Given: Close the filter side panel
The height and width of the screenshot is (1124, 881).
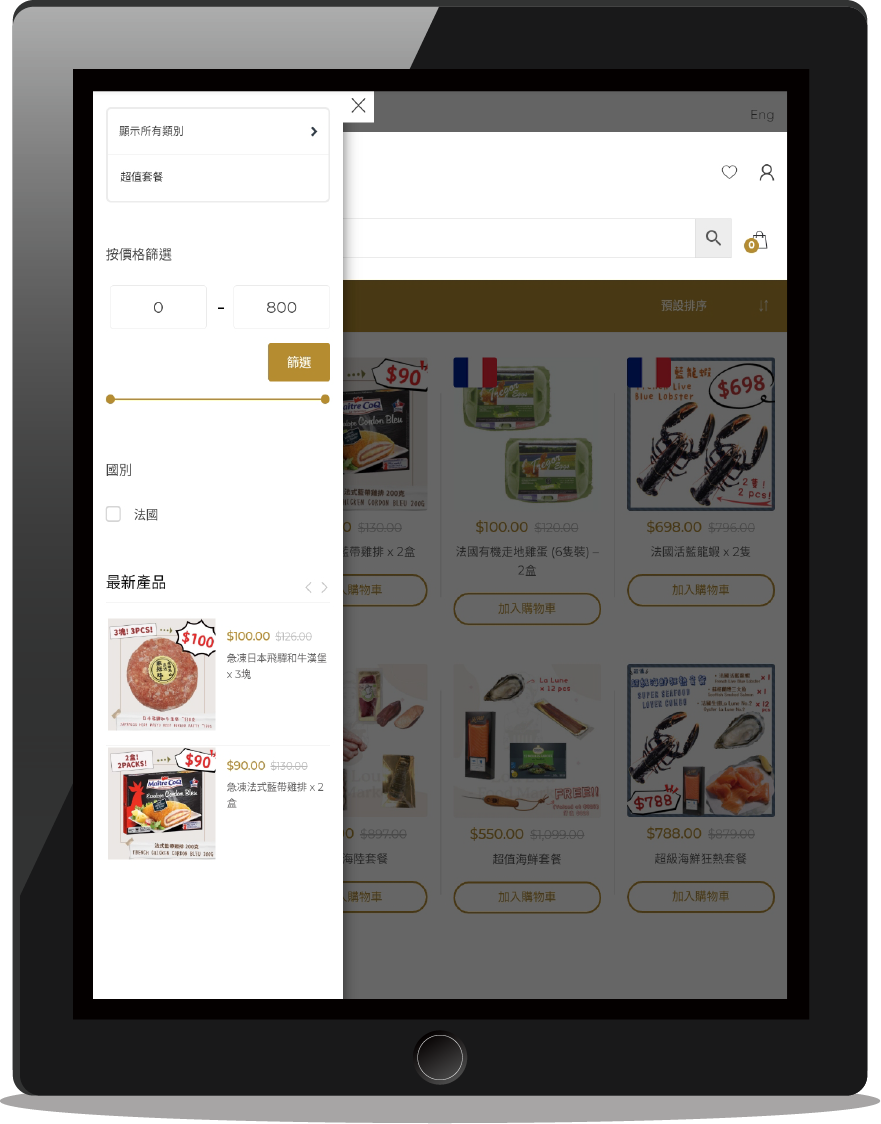Looking at the screenshot, I should [x=358, y=106].
